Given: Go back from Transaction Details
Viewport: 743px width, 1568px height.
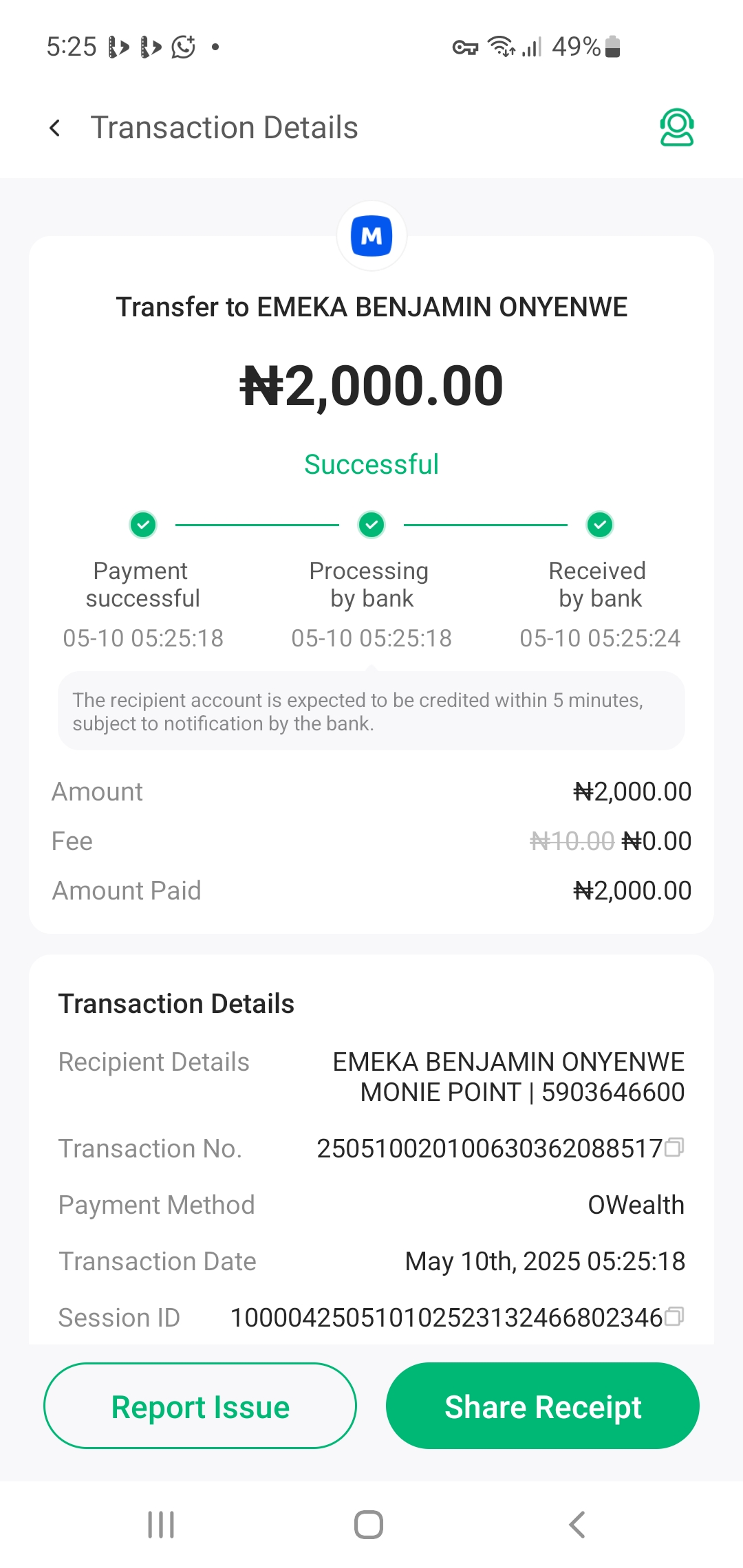Looking at the screenshot, I should (55, 128).
